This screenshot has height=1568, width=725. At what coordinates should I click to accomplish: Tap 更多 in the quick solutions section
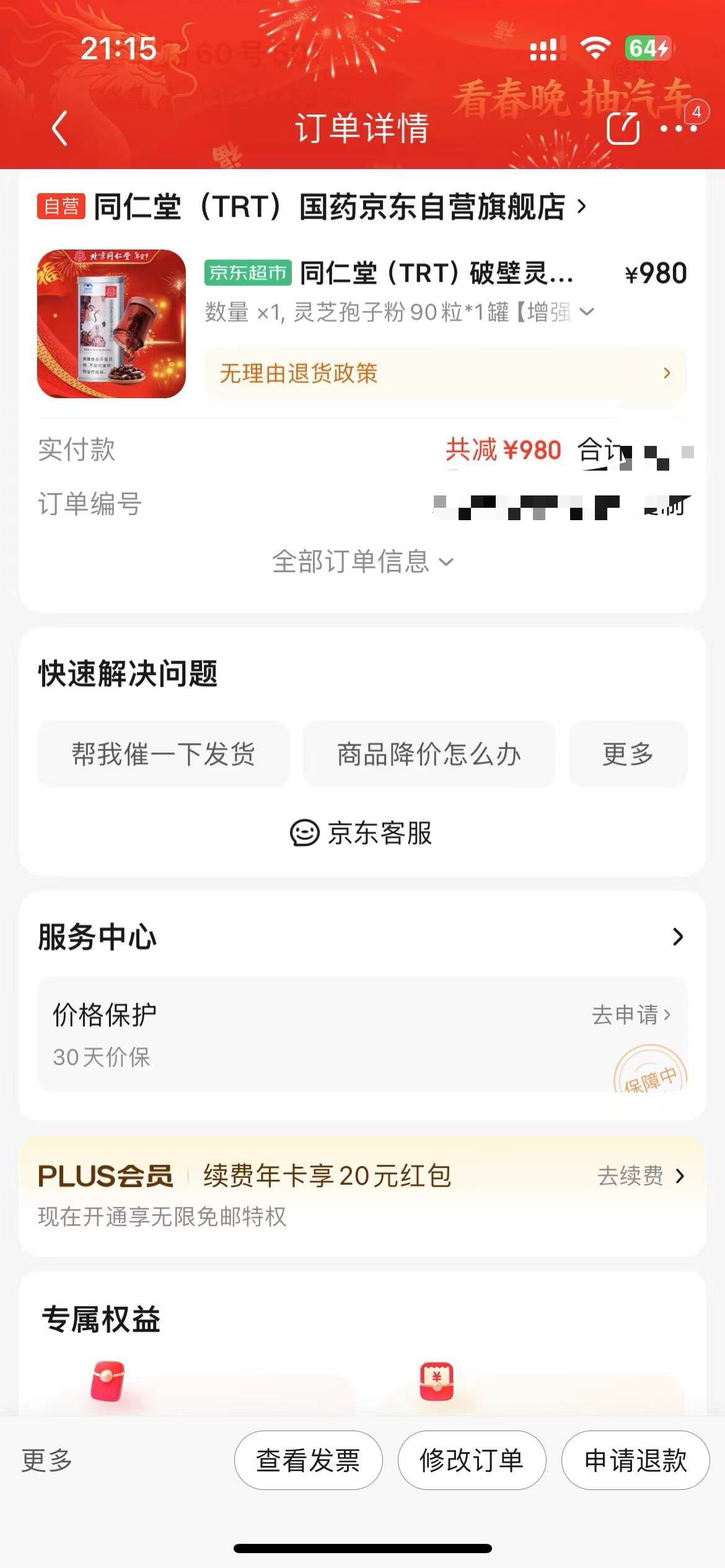(628, 754)
